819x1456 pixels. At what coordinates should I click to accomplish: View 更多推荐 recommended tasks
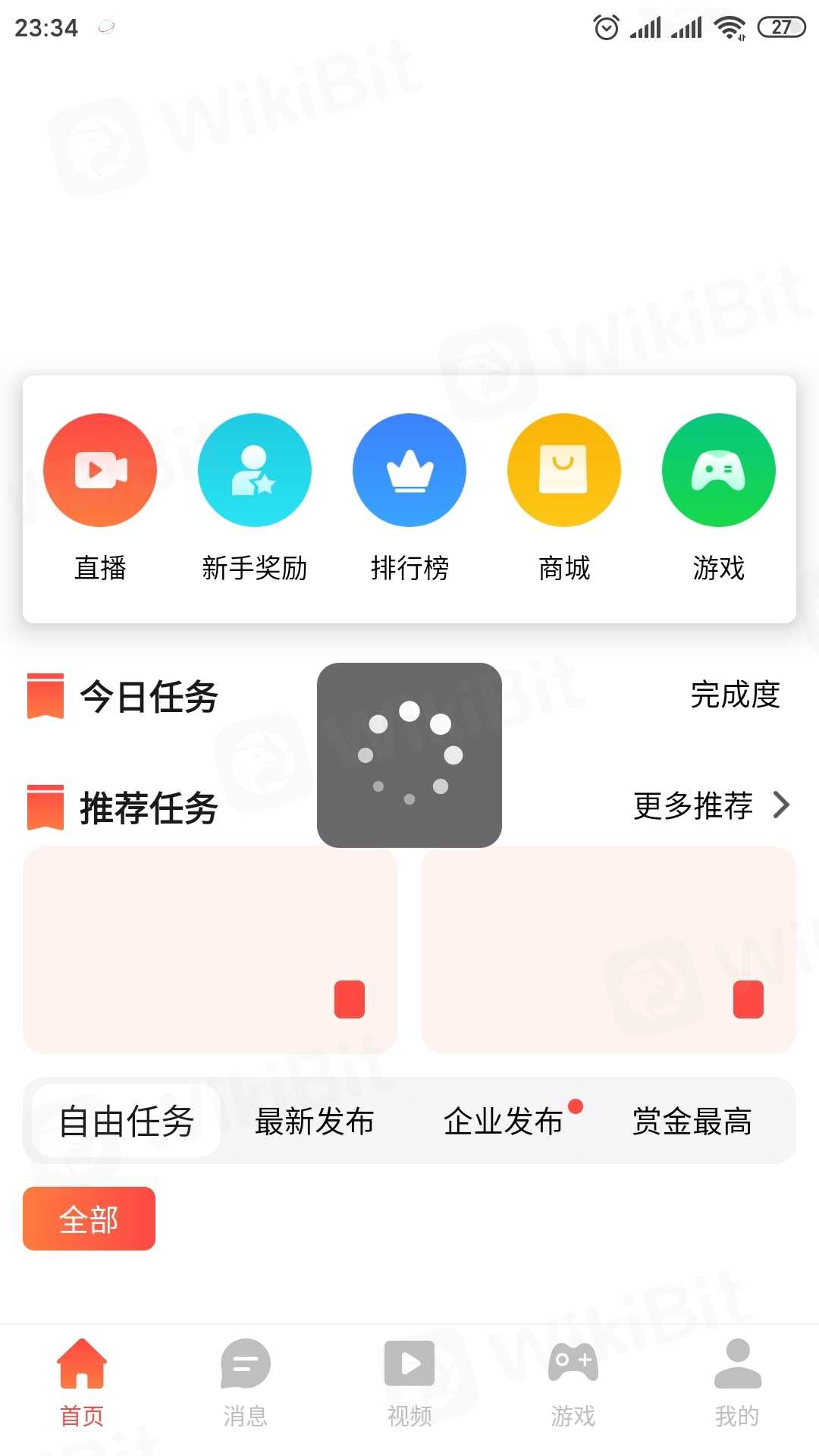pyautogui.click(x=711, y=805)
